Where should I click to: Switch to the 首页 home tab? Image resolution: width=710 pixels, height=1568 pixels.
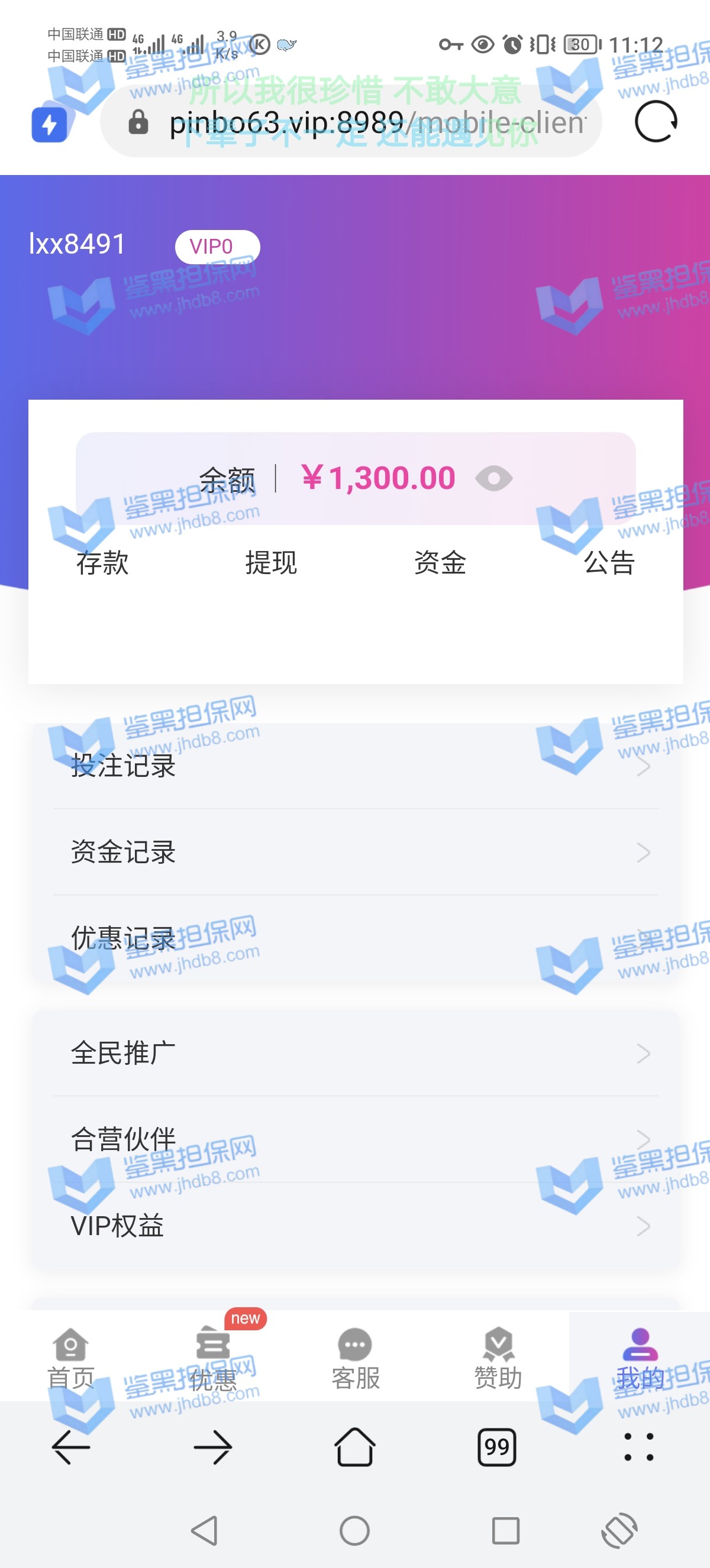pos(70,1359)
